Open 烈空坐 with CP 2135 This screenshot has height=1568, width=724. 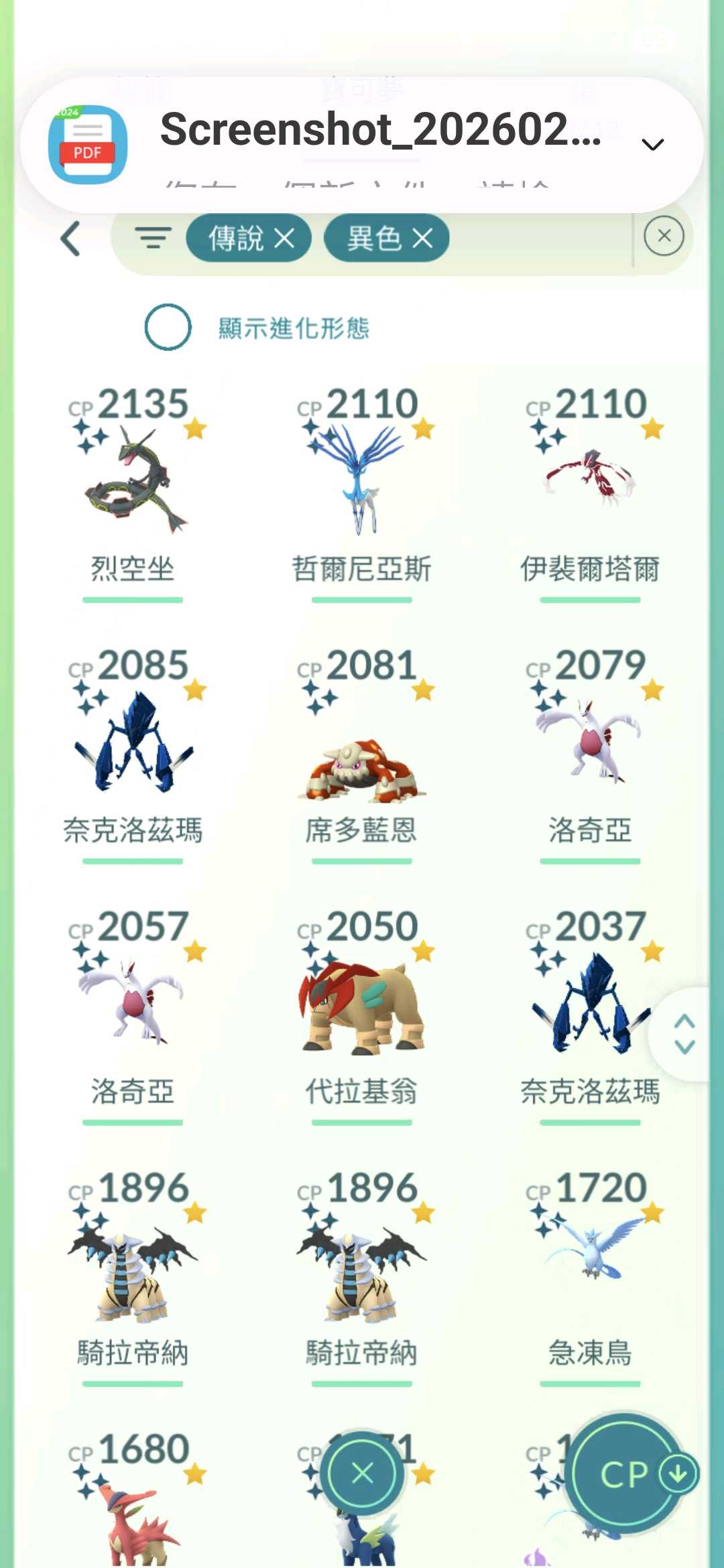click(x=133, y=482)
